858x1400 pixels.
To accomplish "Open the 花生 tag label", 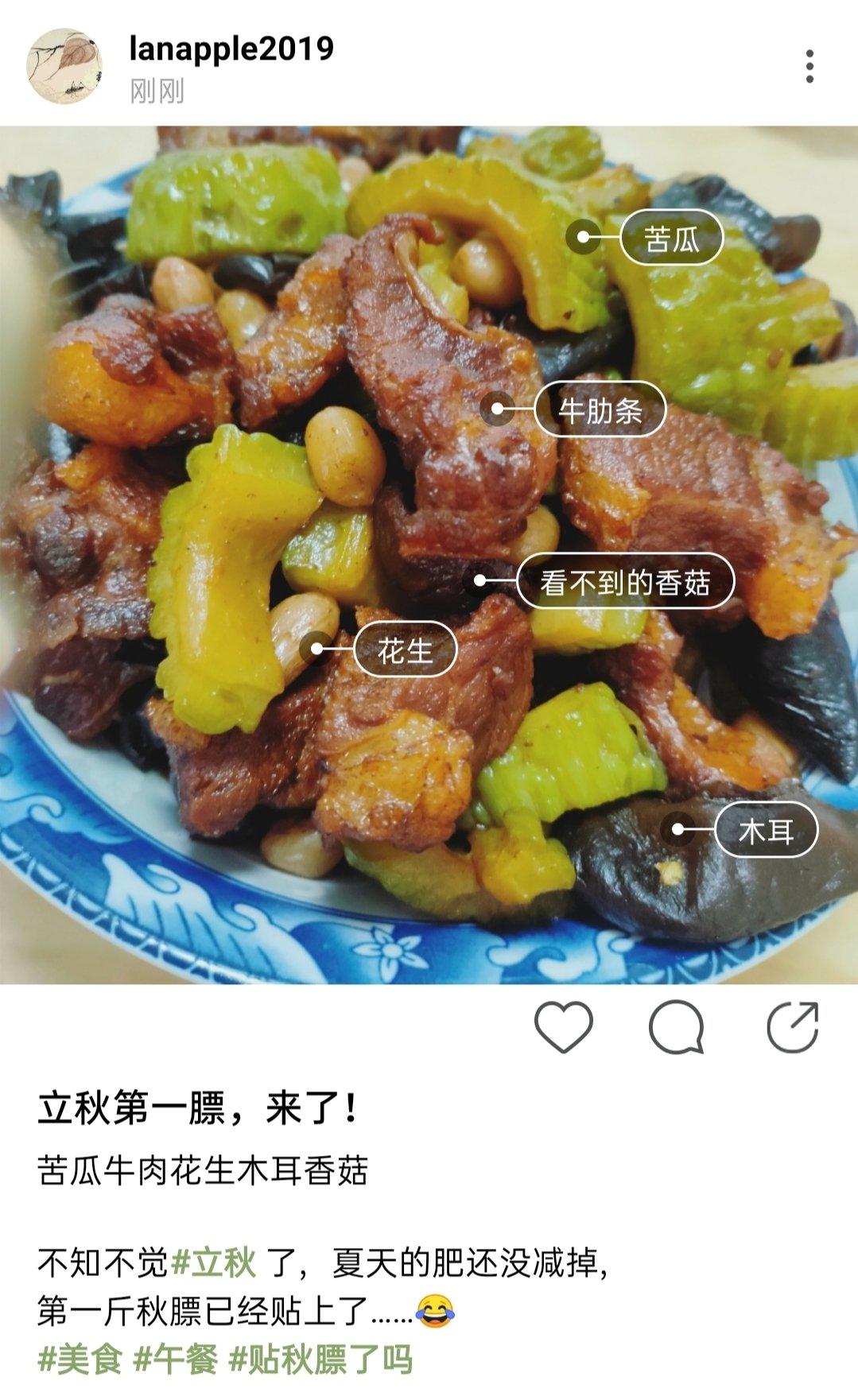I will point(405,651).
